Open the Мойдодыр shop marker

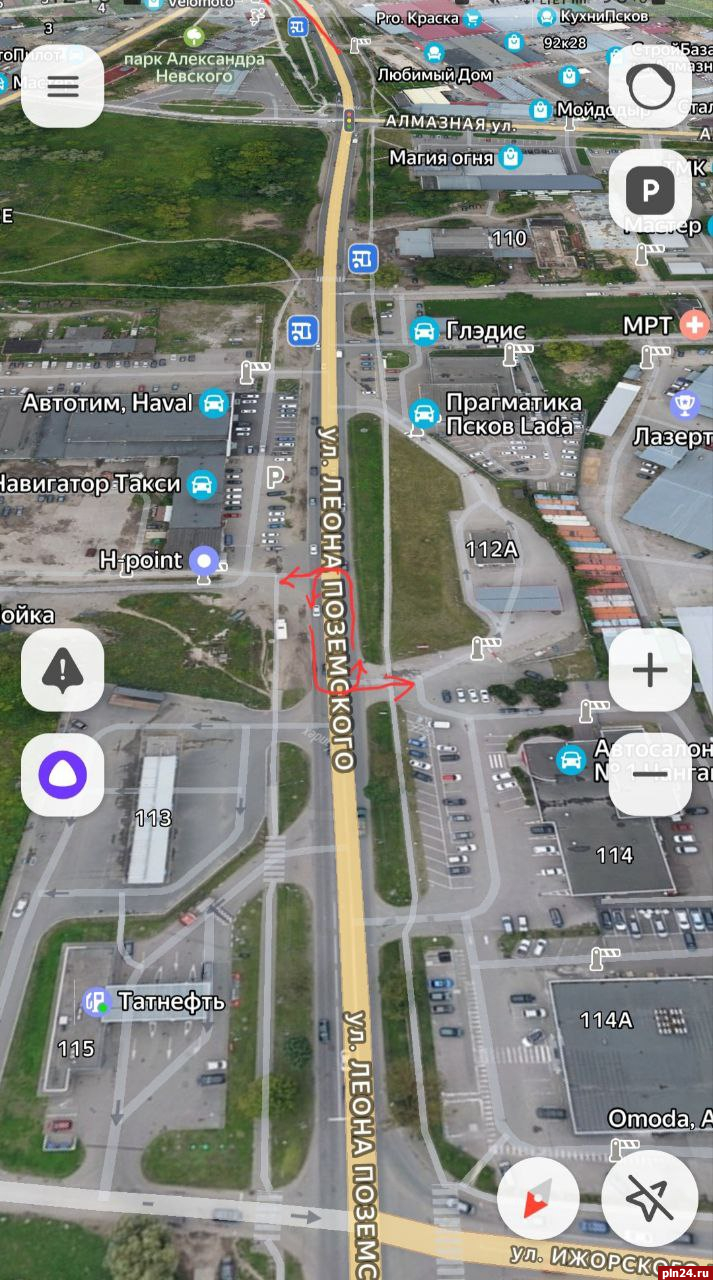click(540, 109)
